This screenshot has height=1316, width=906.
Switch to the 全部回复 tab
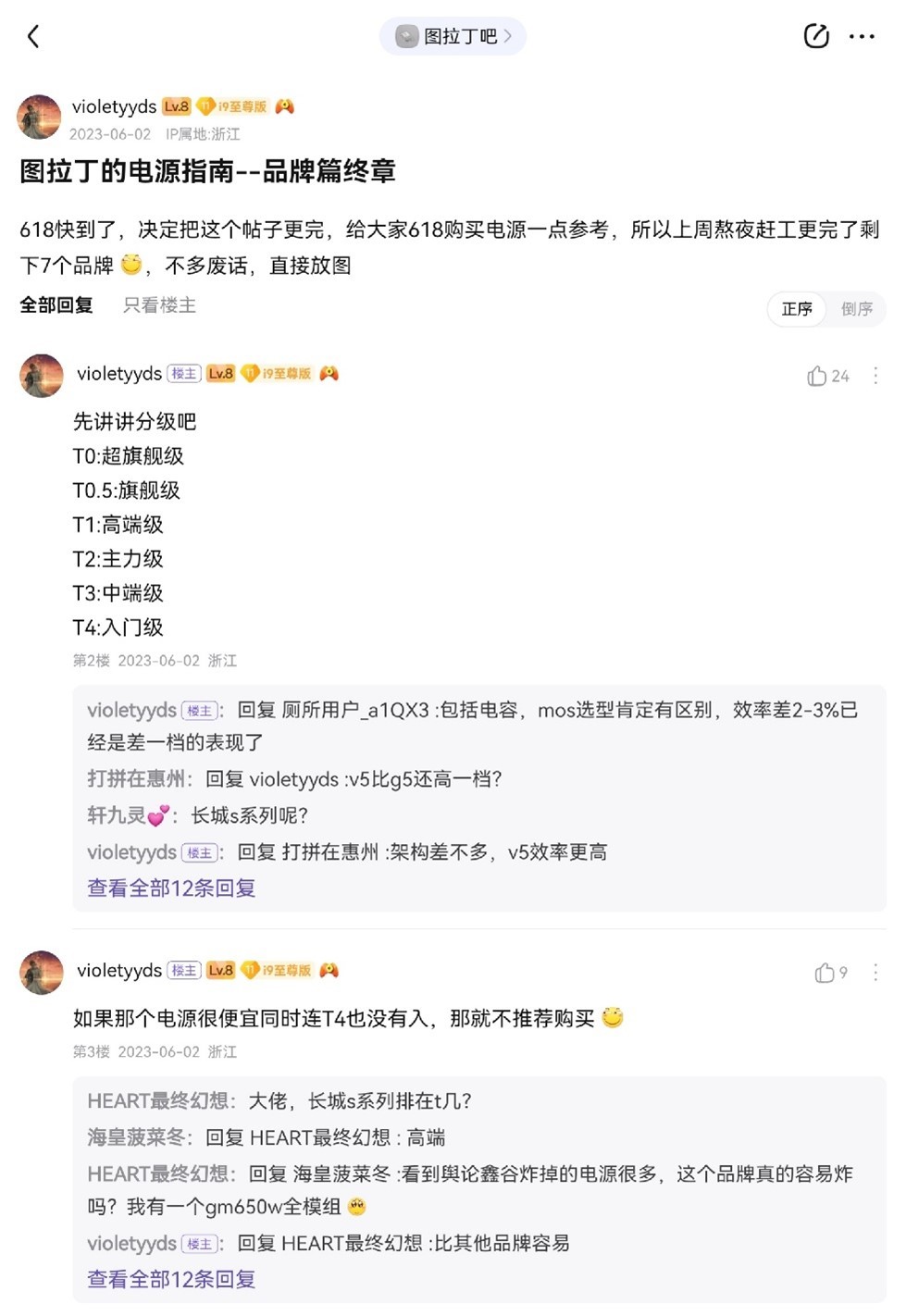tap(56, 305)
